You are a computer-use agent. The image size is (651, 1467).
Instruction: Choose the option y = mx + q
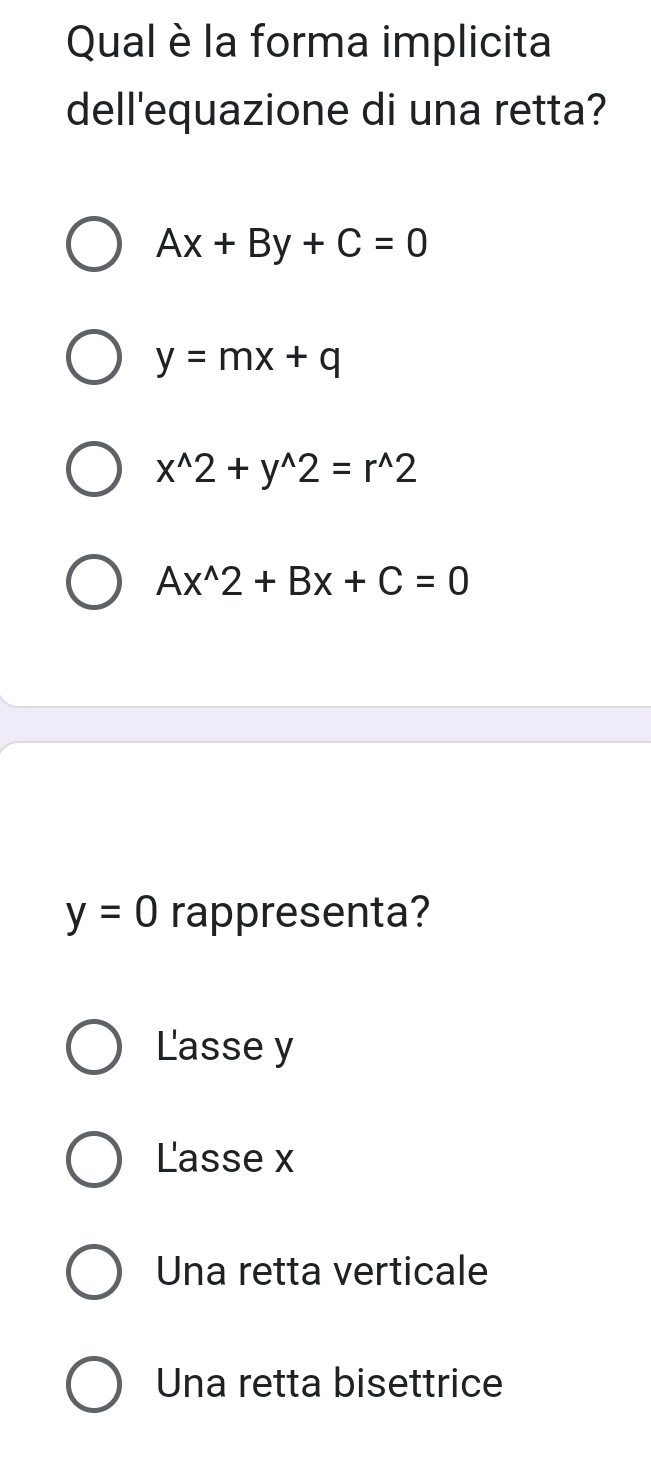pos(94,359)
